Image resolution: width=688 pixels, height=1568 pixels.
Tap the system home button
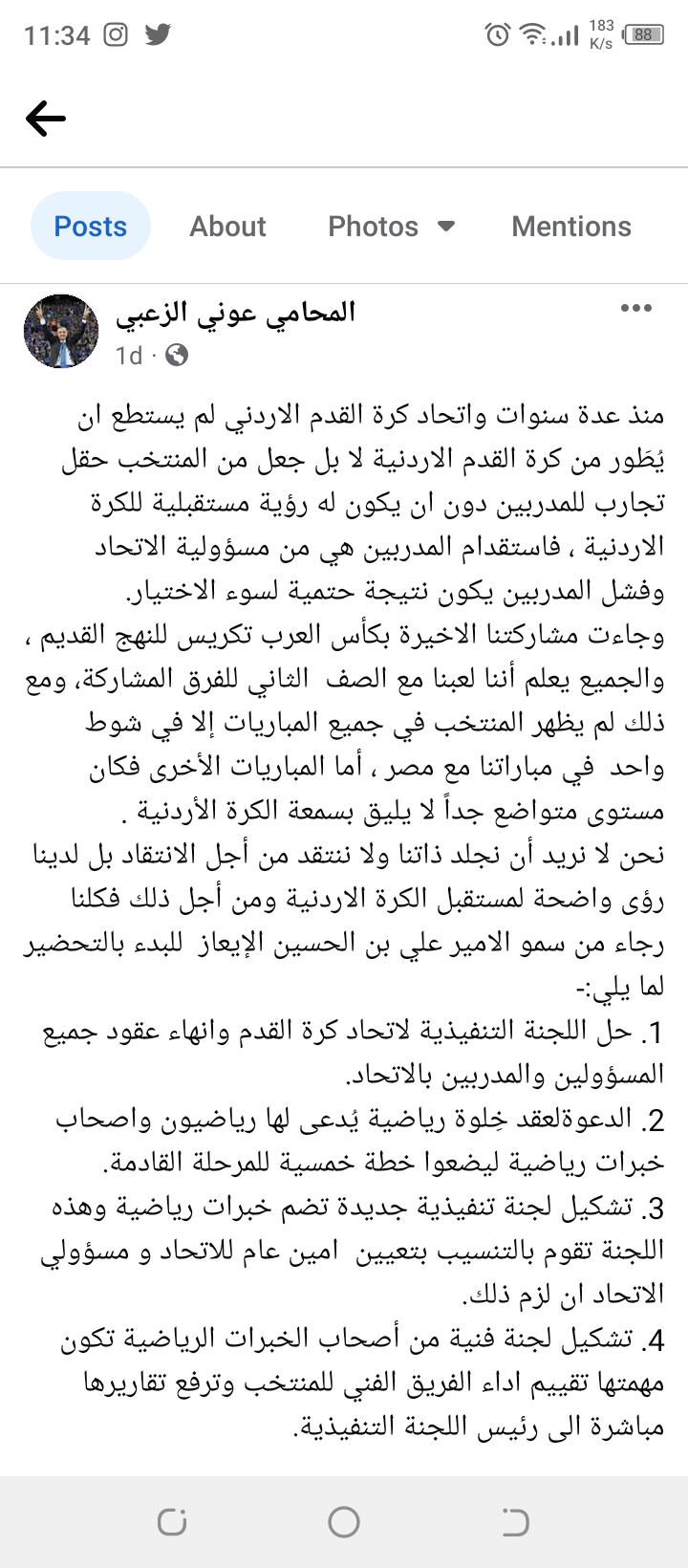(x=344, y=1521)
